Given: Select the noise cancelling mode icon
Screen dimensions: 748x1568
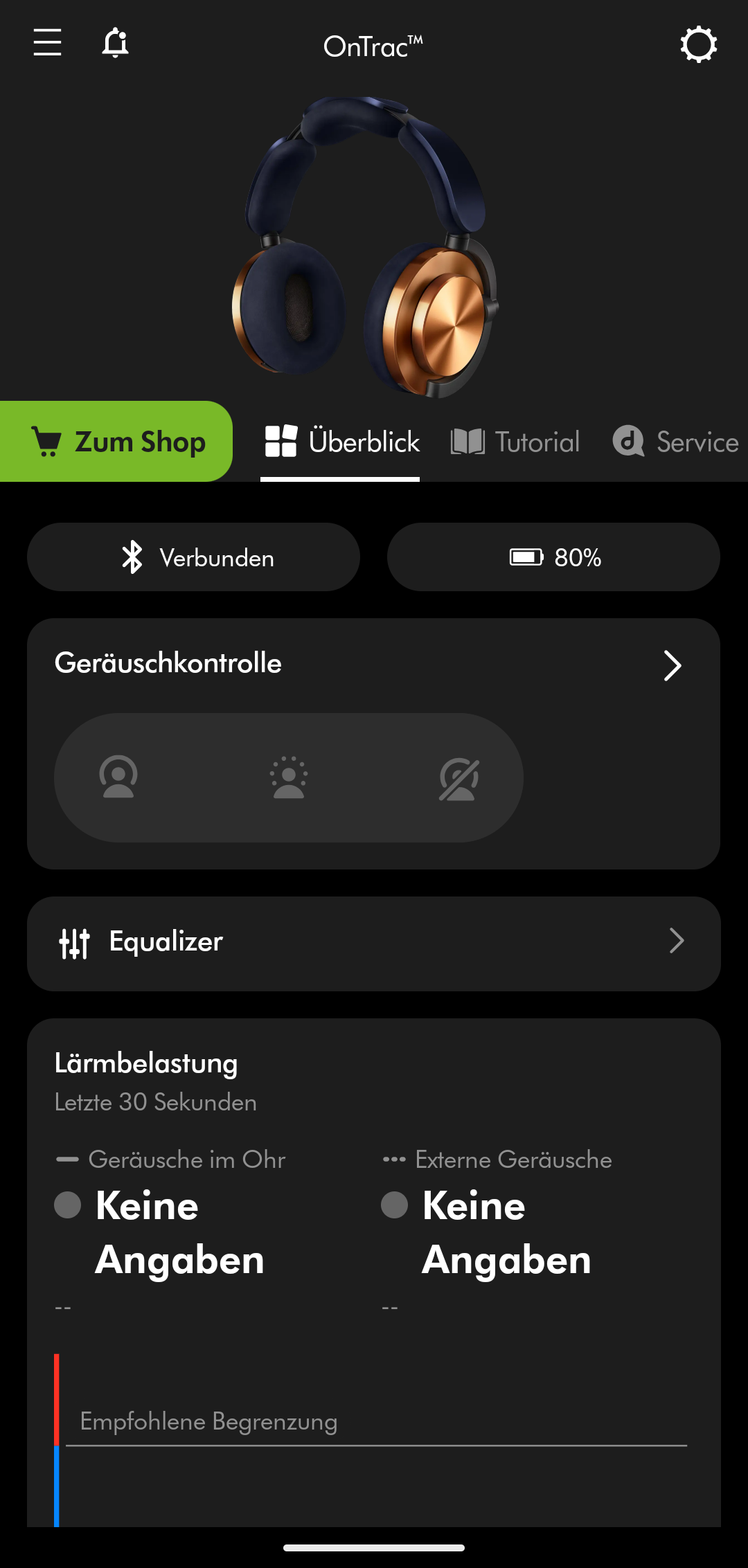Looking at the screenshot, I should (x=118, y=777).
